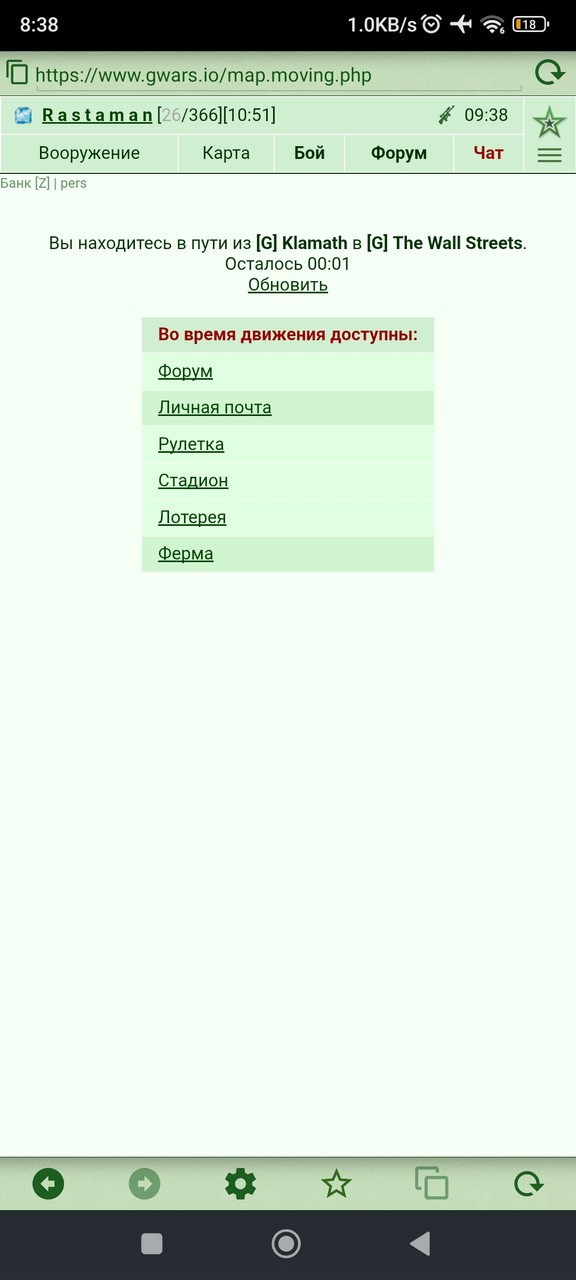Screen dimensions: 576x1280
Task: Open the Rastaman profile link
Action: click(x=97, y=115)
